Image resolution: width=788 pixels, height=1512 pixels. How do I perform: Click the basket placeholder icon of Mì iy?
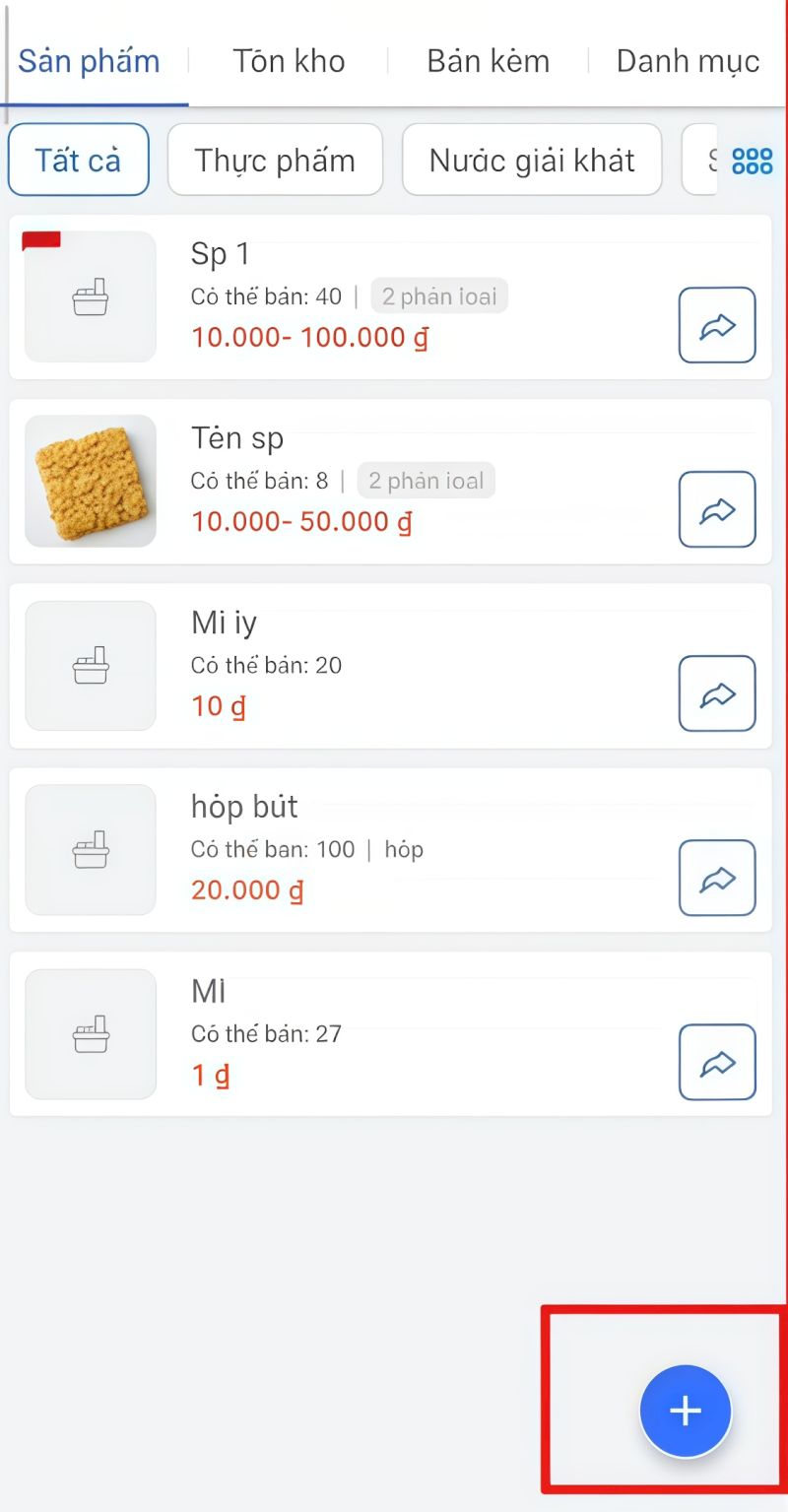coord(91,666)
